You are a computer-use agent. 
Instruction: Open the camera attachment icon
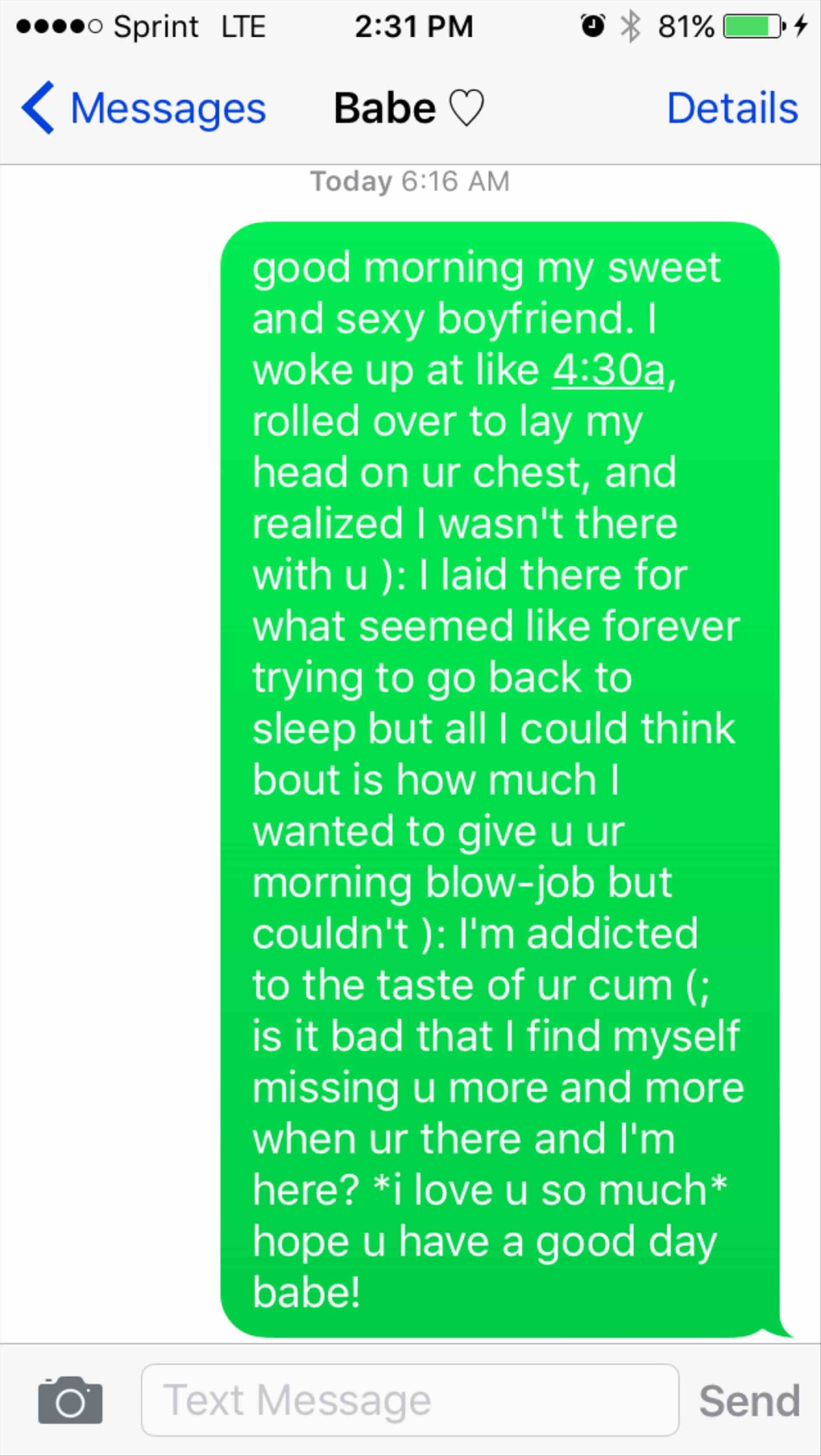(x=70, y=1399)
